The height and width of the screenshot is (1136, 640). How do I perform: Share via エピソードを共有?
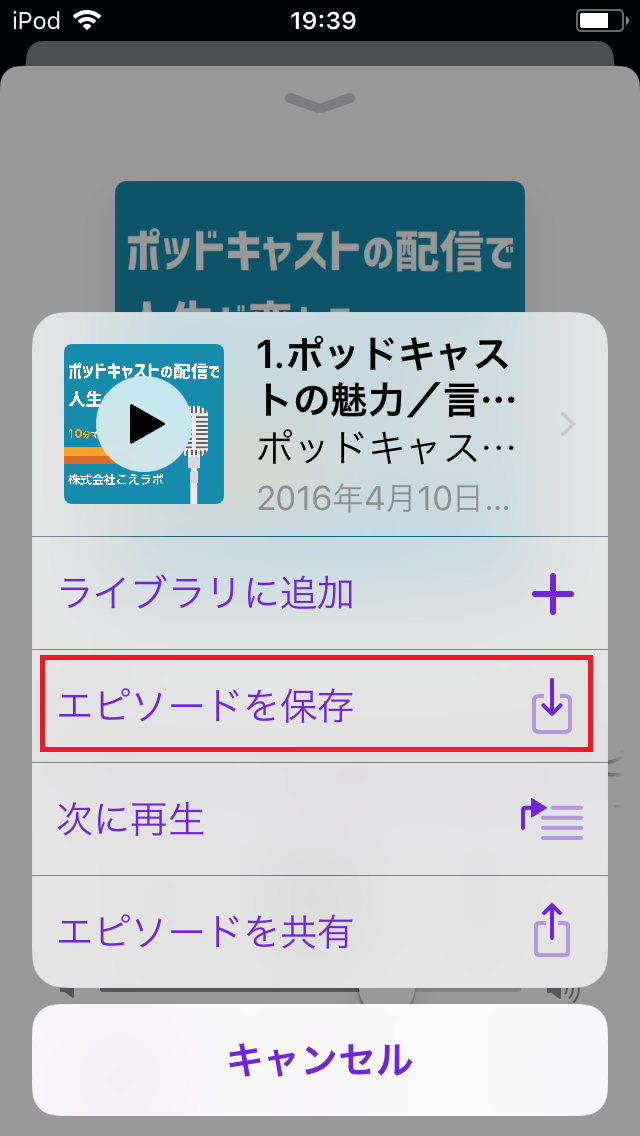[x=320, y=931]
